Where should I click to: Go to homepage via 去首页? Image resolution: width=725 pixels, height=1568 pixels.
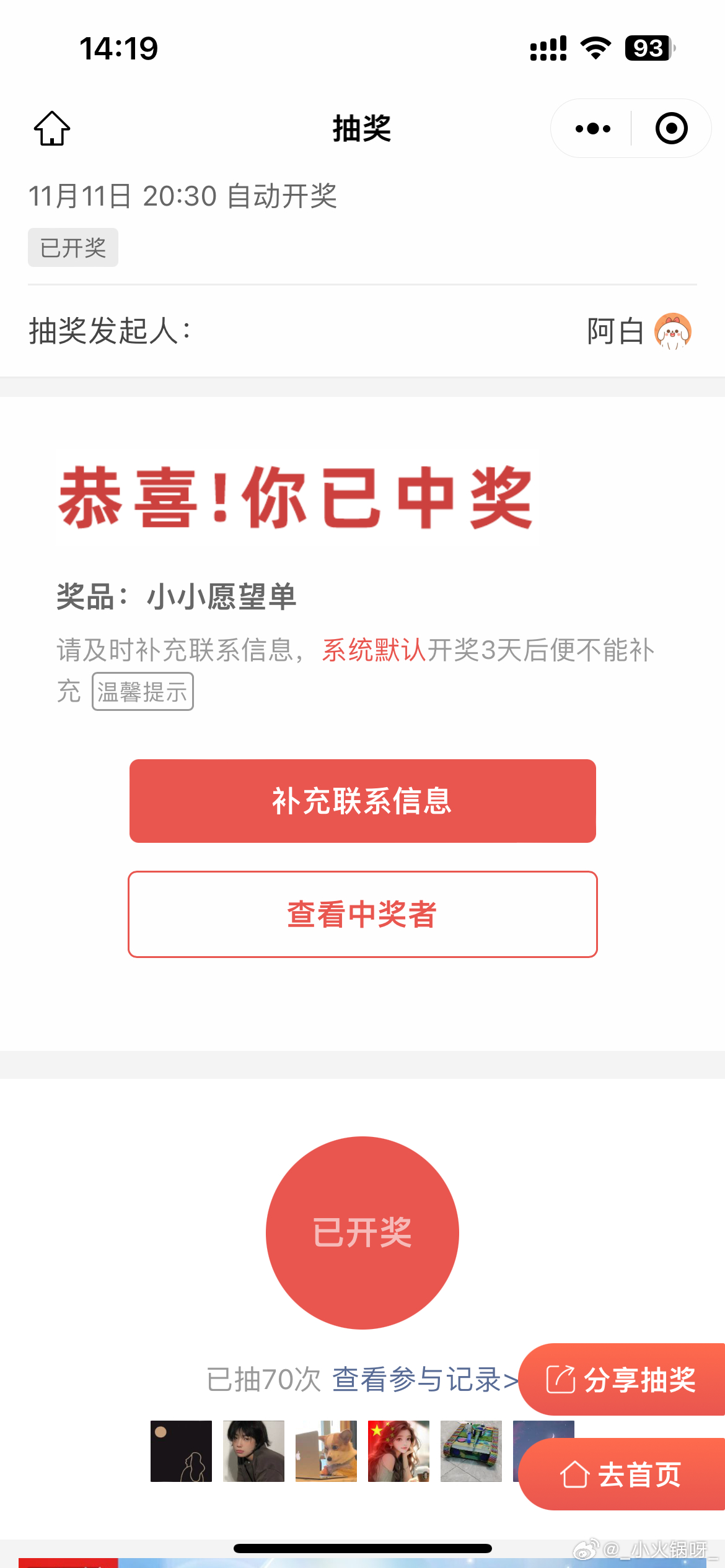pyautogui.click(x=622, y=1474)
